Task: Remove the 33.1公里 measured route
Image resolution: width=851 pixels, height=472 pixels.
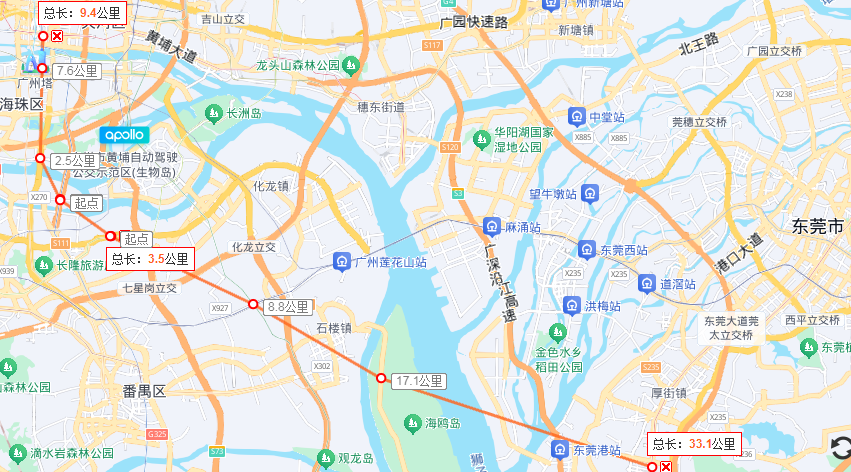Action: click(x=666, y=467)
